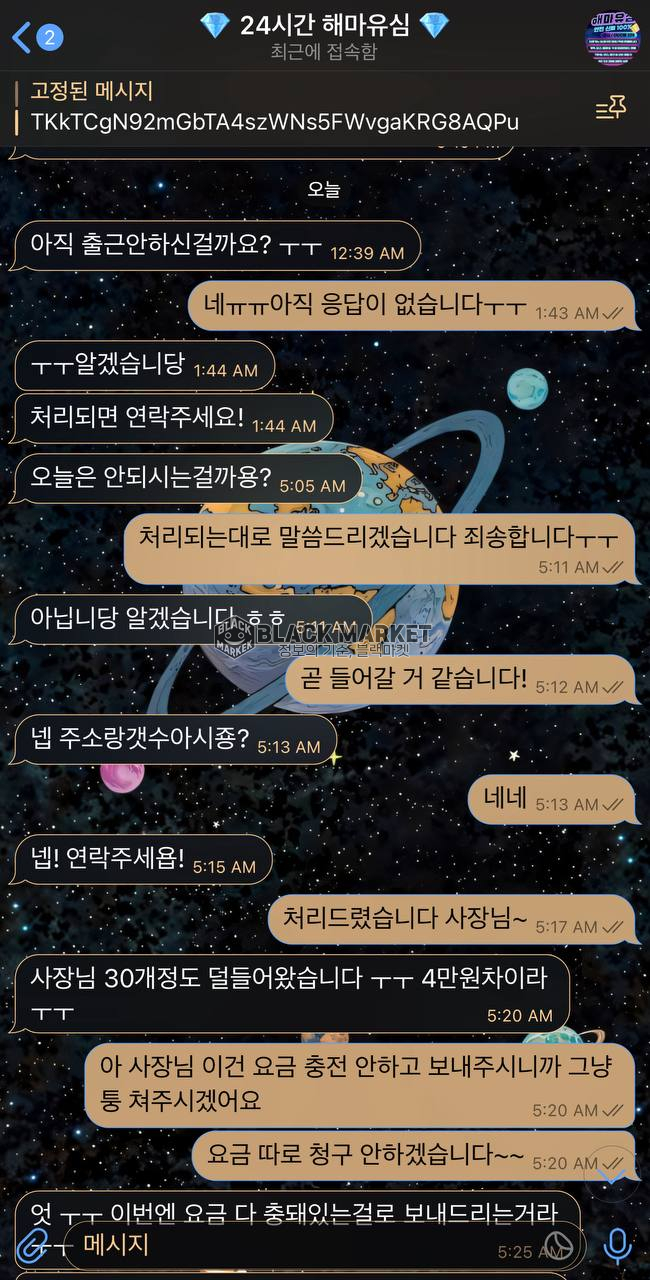Record a voice message
The width and height of the screenshot is (650, 1280).
point(617,1245)
